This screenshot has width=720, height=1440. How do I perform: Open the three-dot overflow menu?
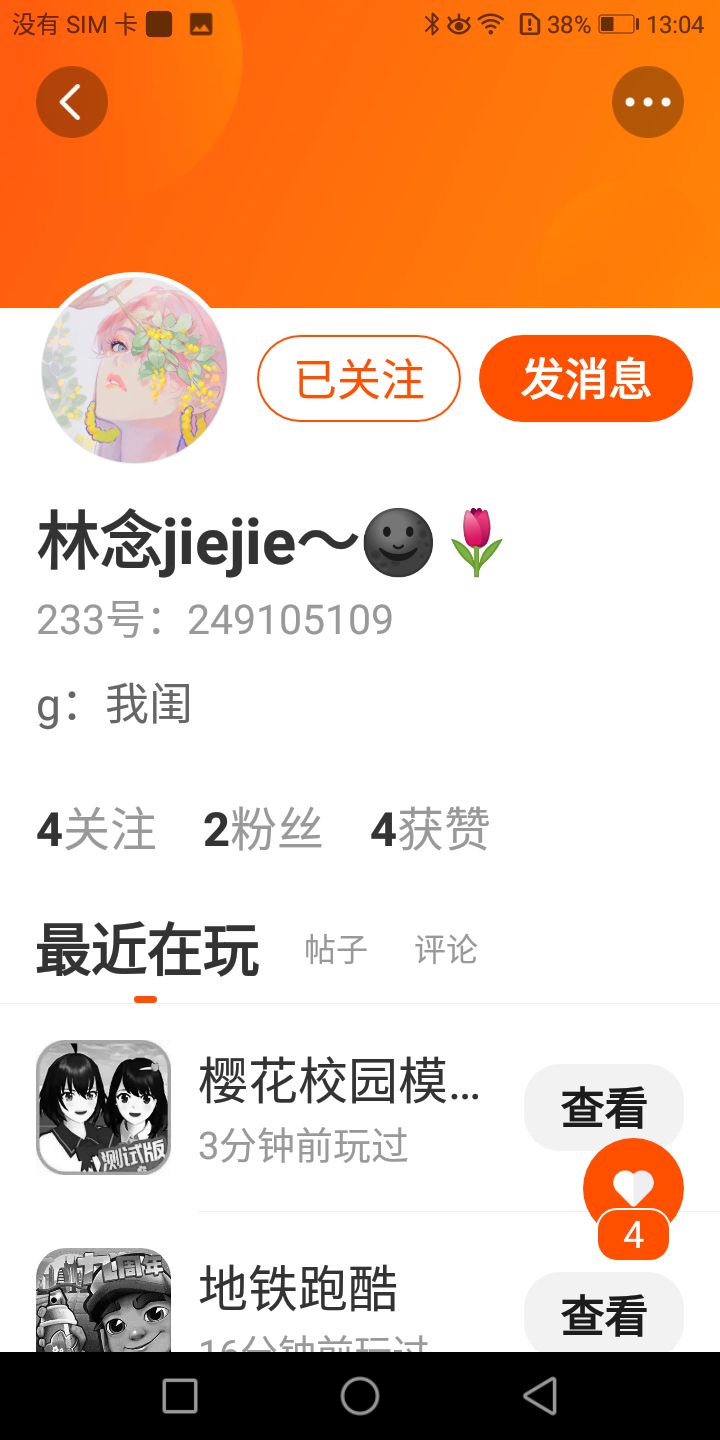pyautogui.click(x=647, y=102)
